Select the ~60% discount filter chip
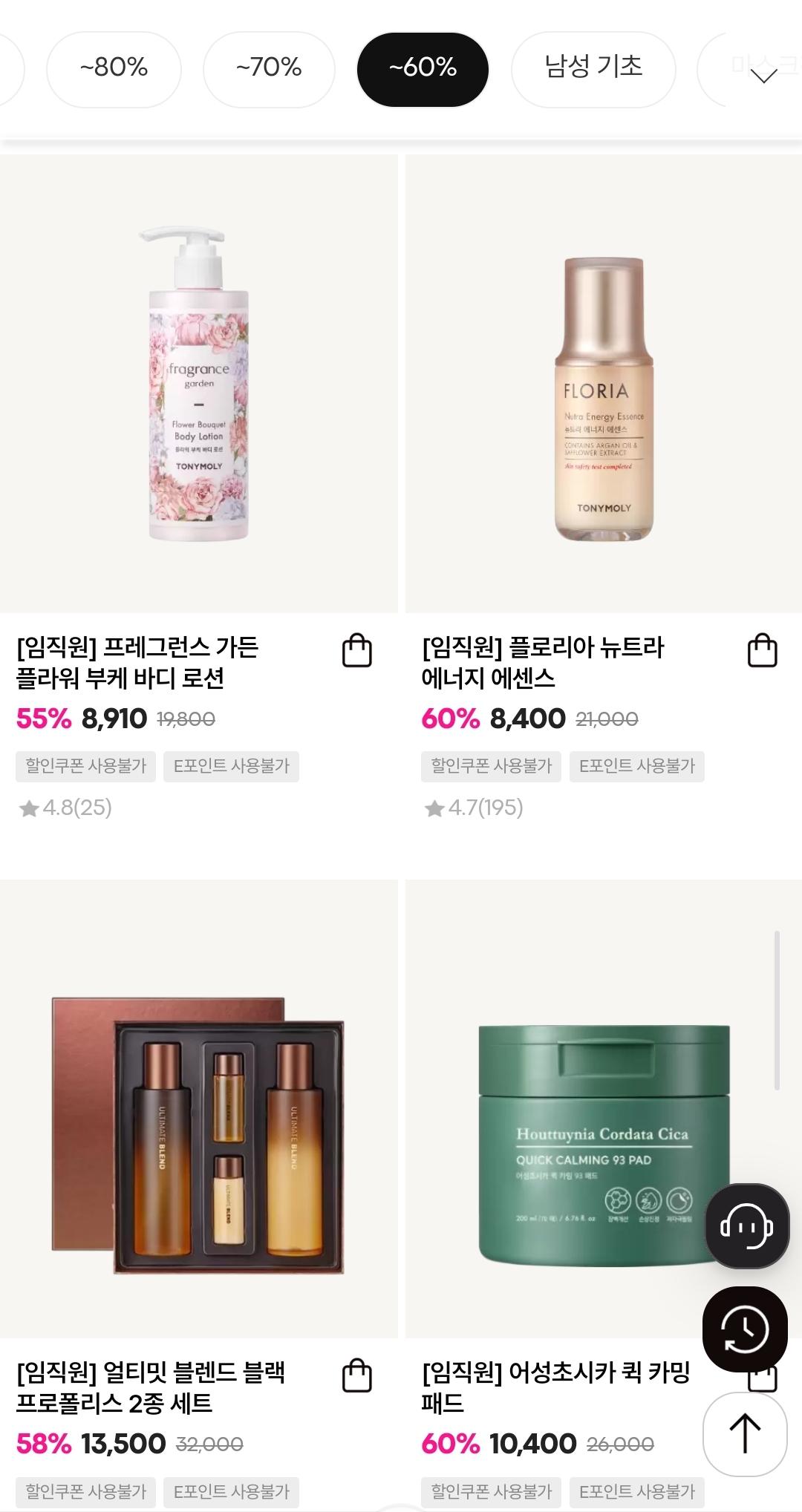Viewport: 802px width, 1512px height. [x=423, y=68]
